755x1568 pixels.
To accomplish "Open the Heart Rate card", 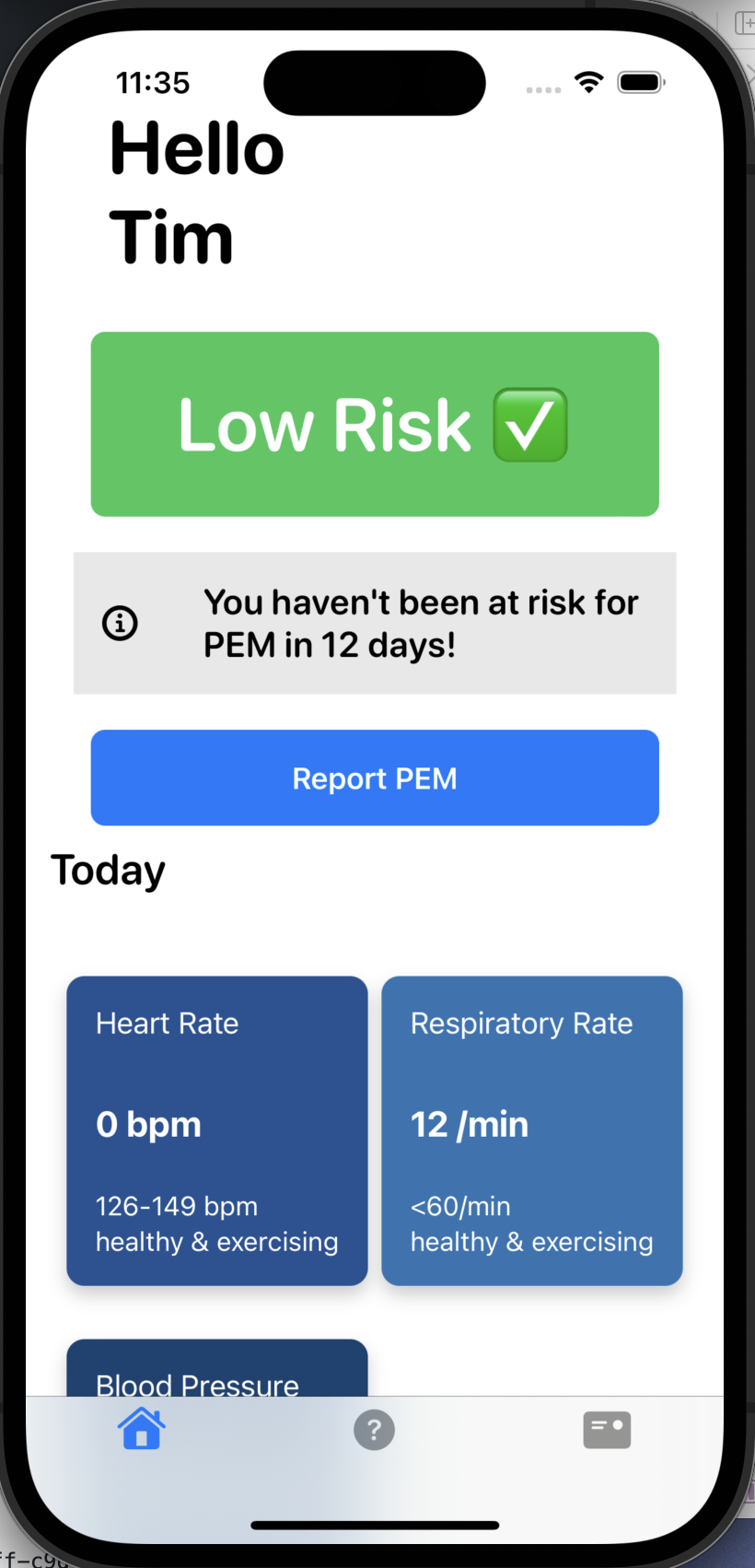I will (217, 1130).
